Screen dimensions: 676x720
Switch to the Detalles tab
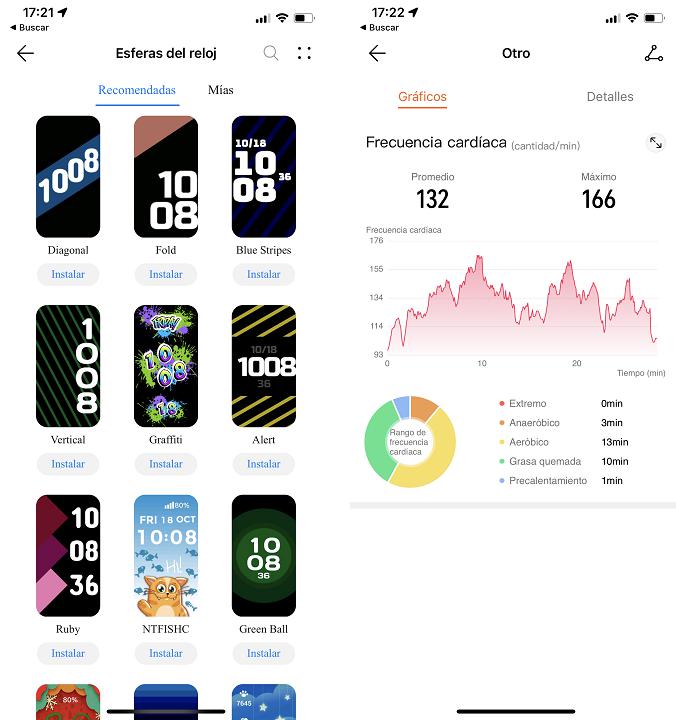pyautogui.click(x=610, y=97)
